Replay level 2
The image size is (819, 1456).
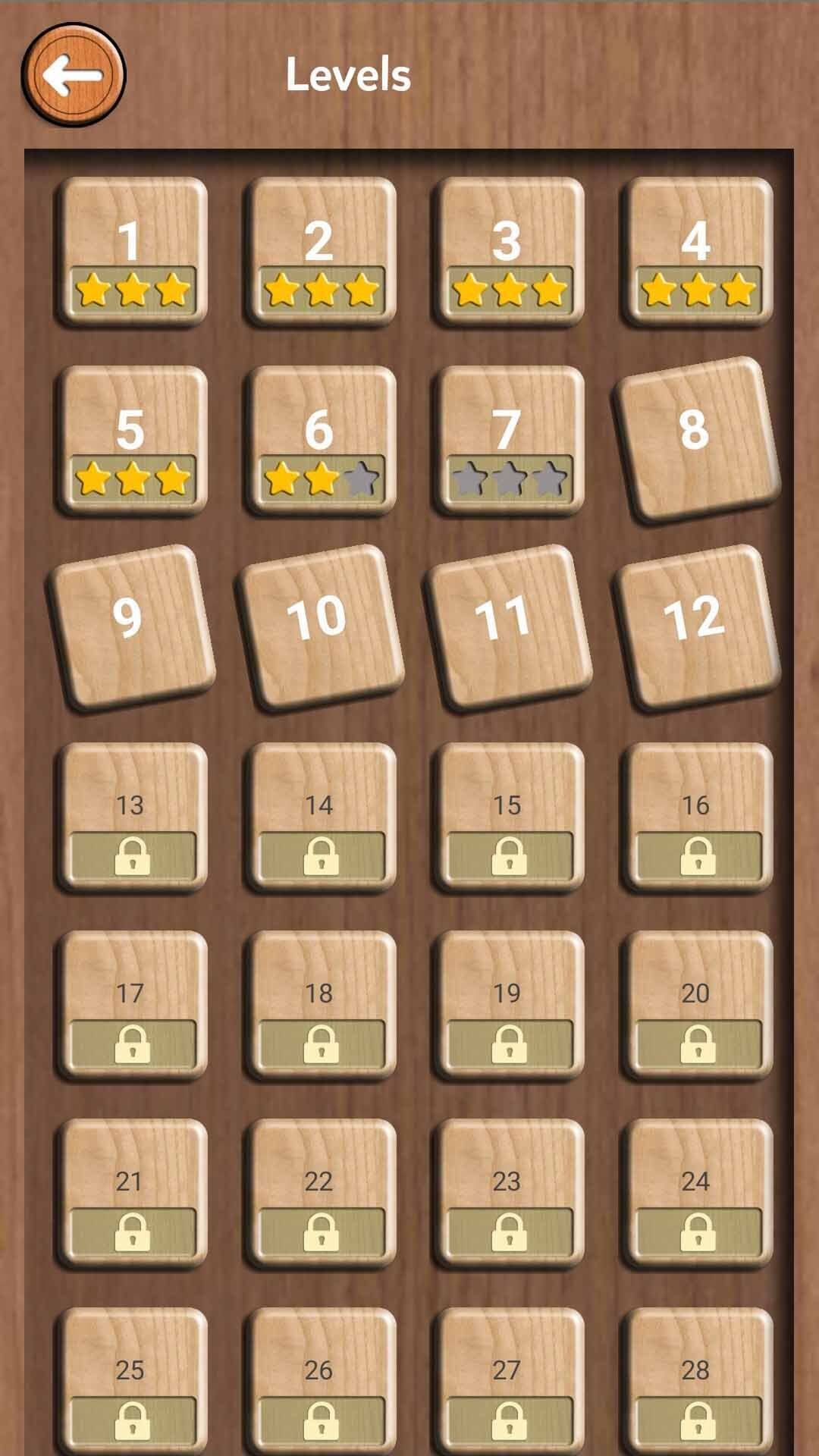(320, 252)
